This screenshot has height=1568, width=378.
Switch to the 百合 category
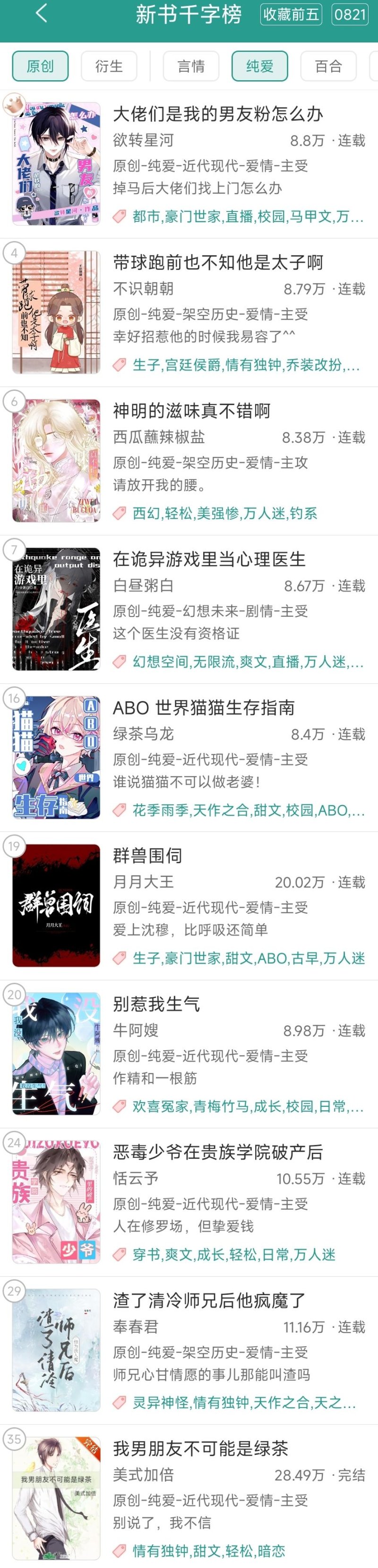[328, 66]
